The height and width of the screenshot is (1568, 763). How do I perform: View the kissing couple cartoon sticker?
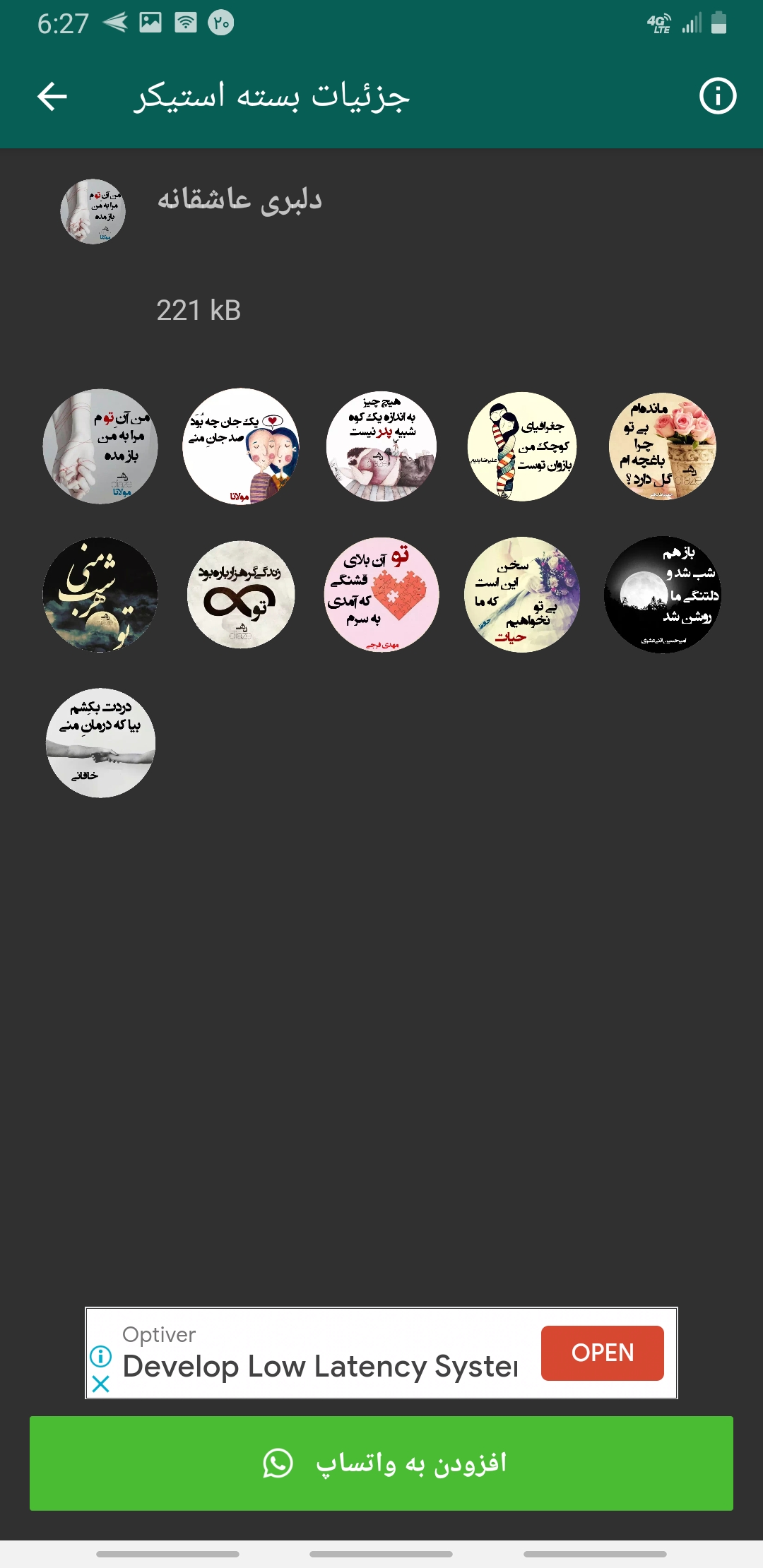coord(241,446)
